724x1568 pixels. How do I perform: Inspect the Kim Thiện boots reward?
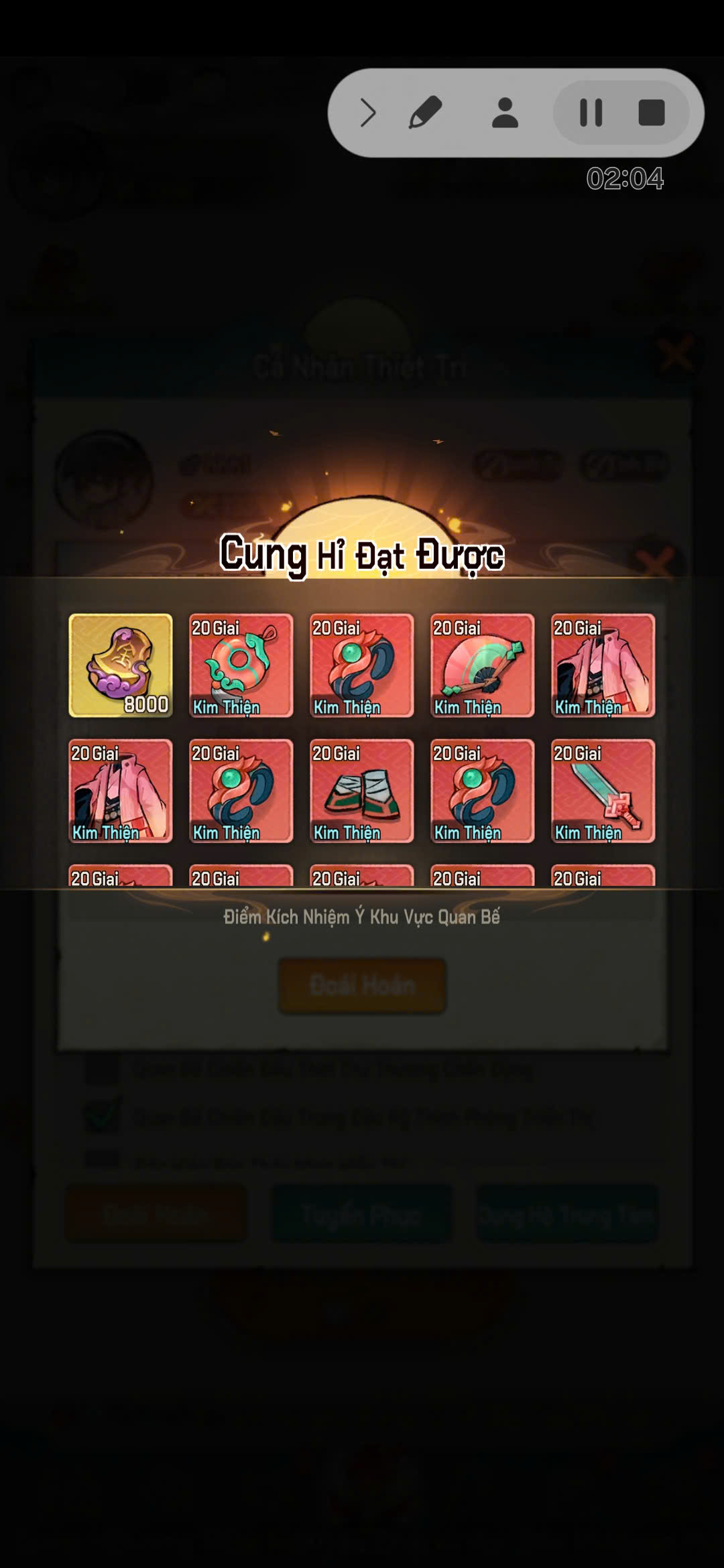tap(361, 791)
